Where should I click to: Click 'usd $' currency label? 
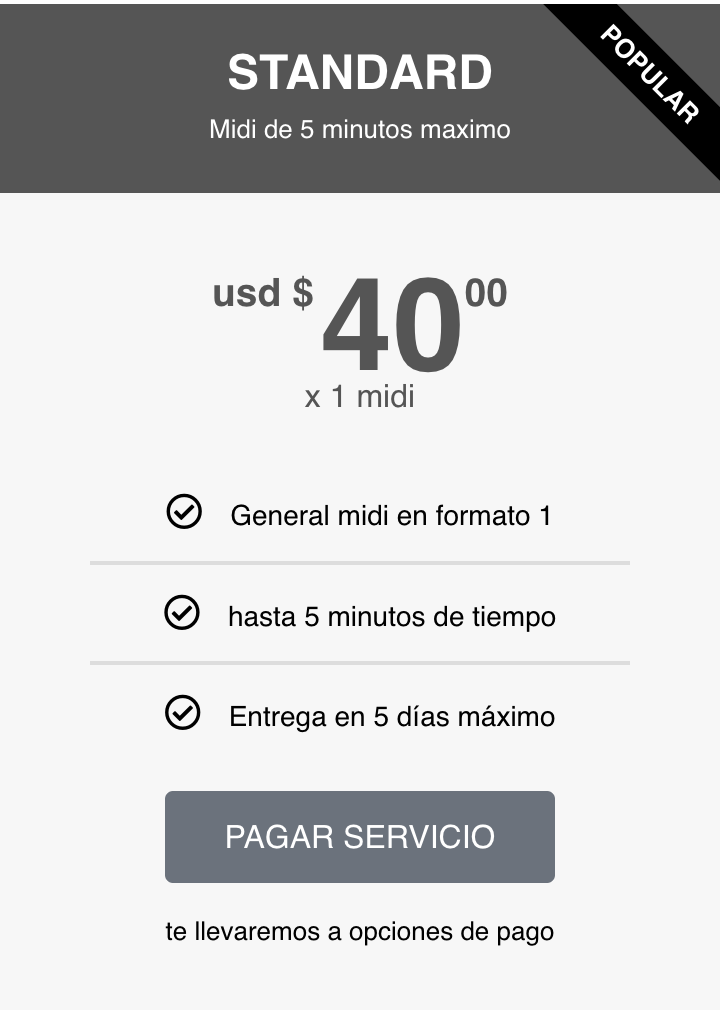[263, 294]
